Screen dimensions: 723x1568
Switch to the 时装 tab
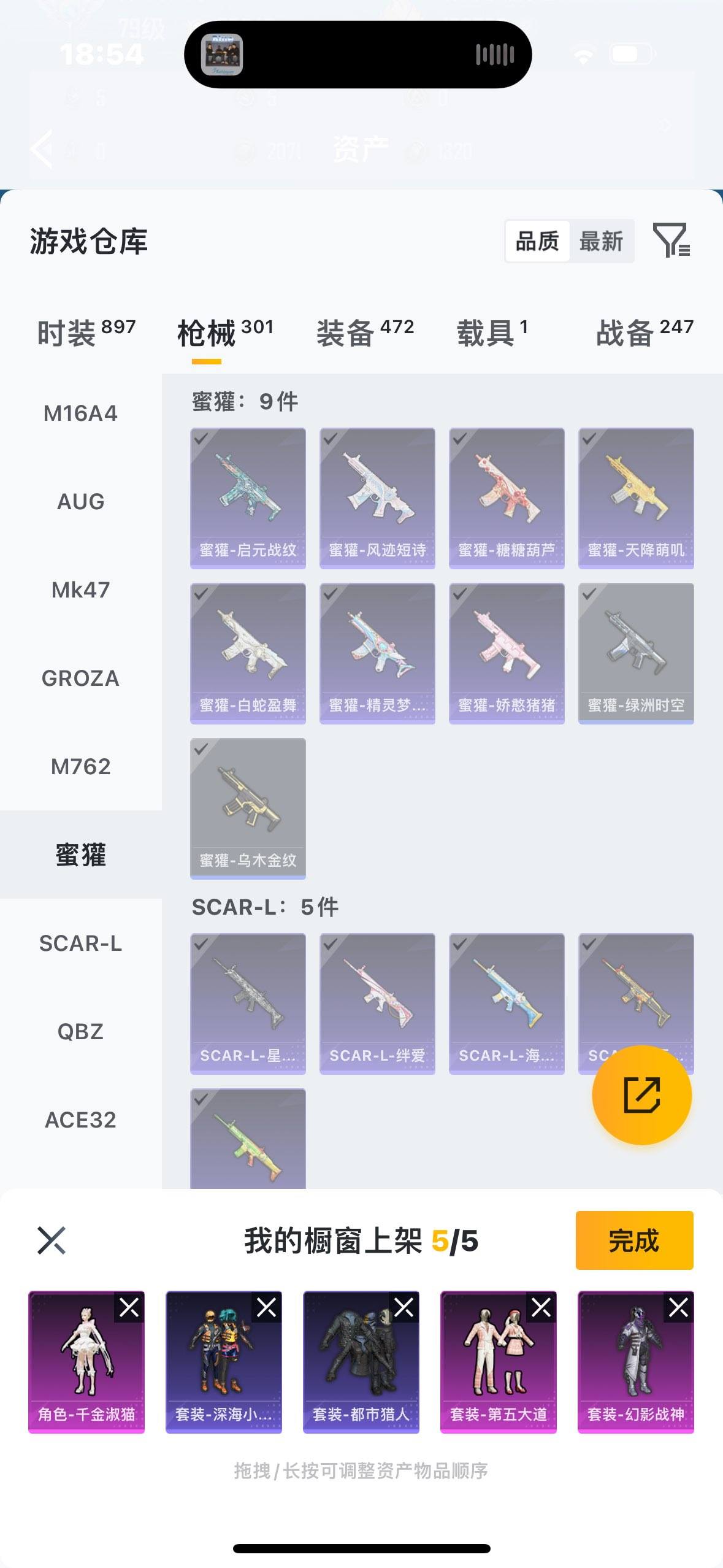86,333
